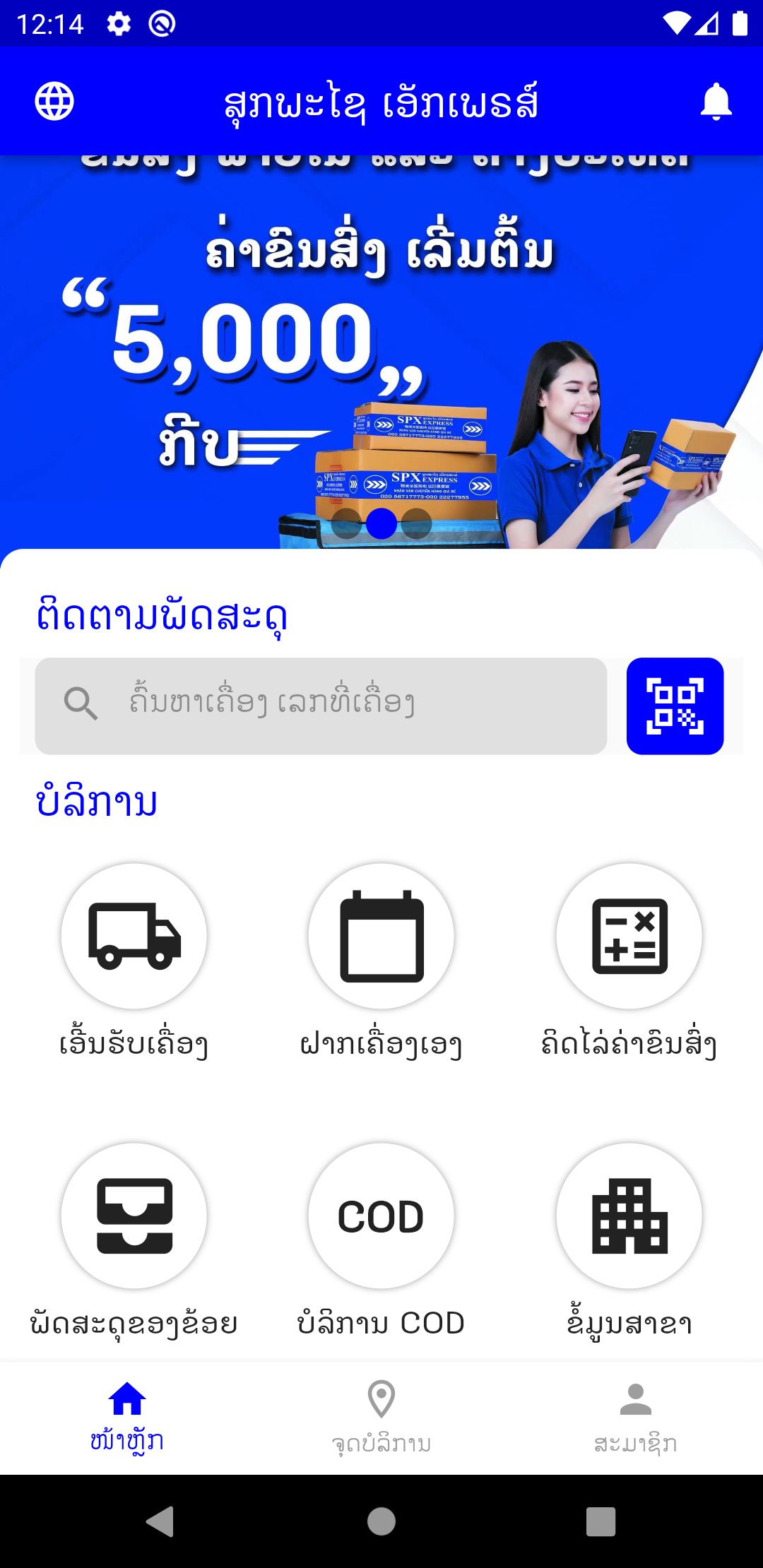Open the language globe selector
The height and width of the screenshot is (1568, 763).
54,101
